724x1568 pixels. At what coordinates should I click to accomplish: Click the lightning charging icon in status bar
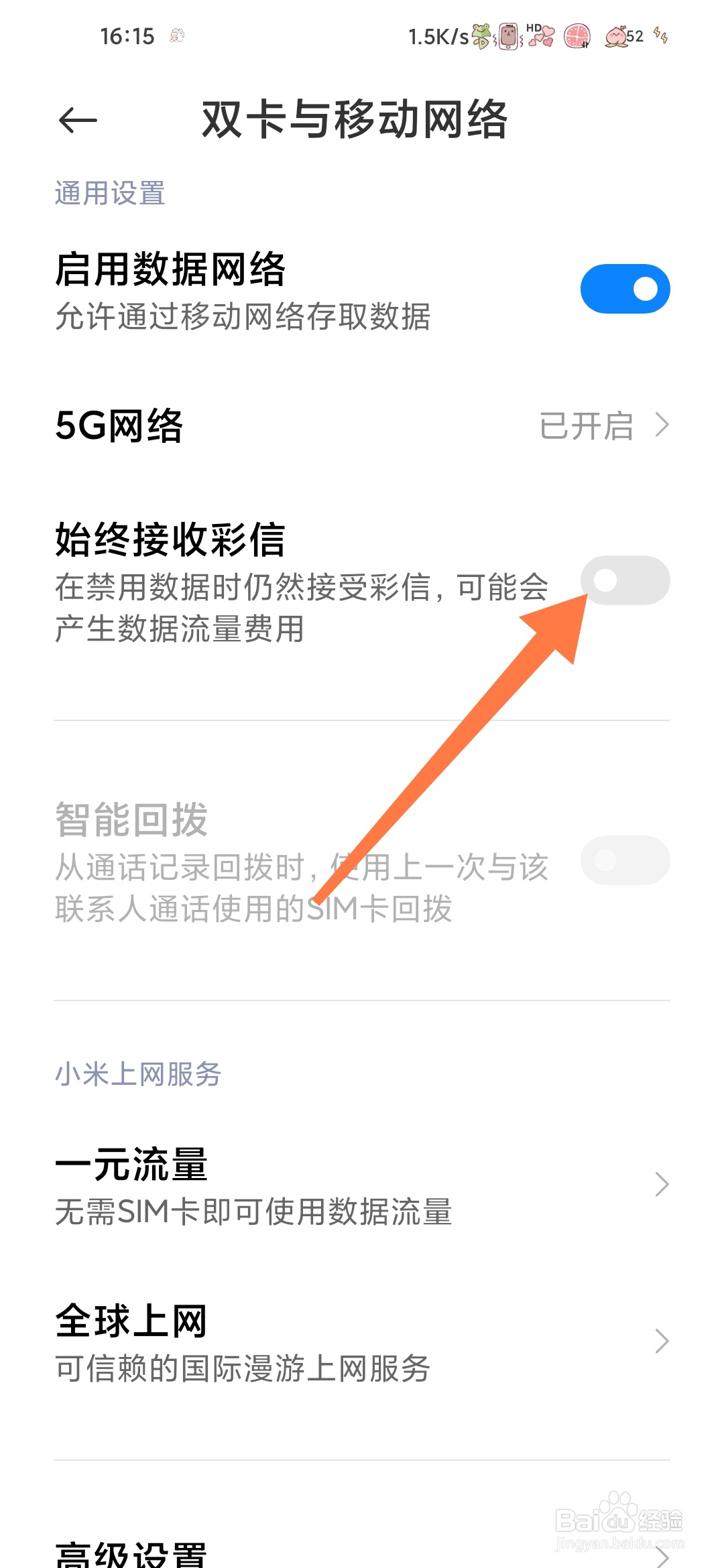click(660, 37)
